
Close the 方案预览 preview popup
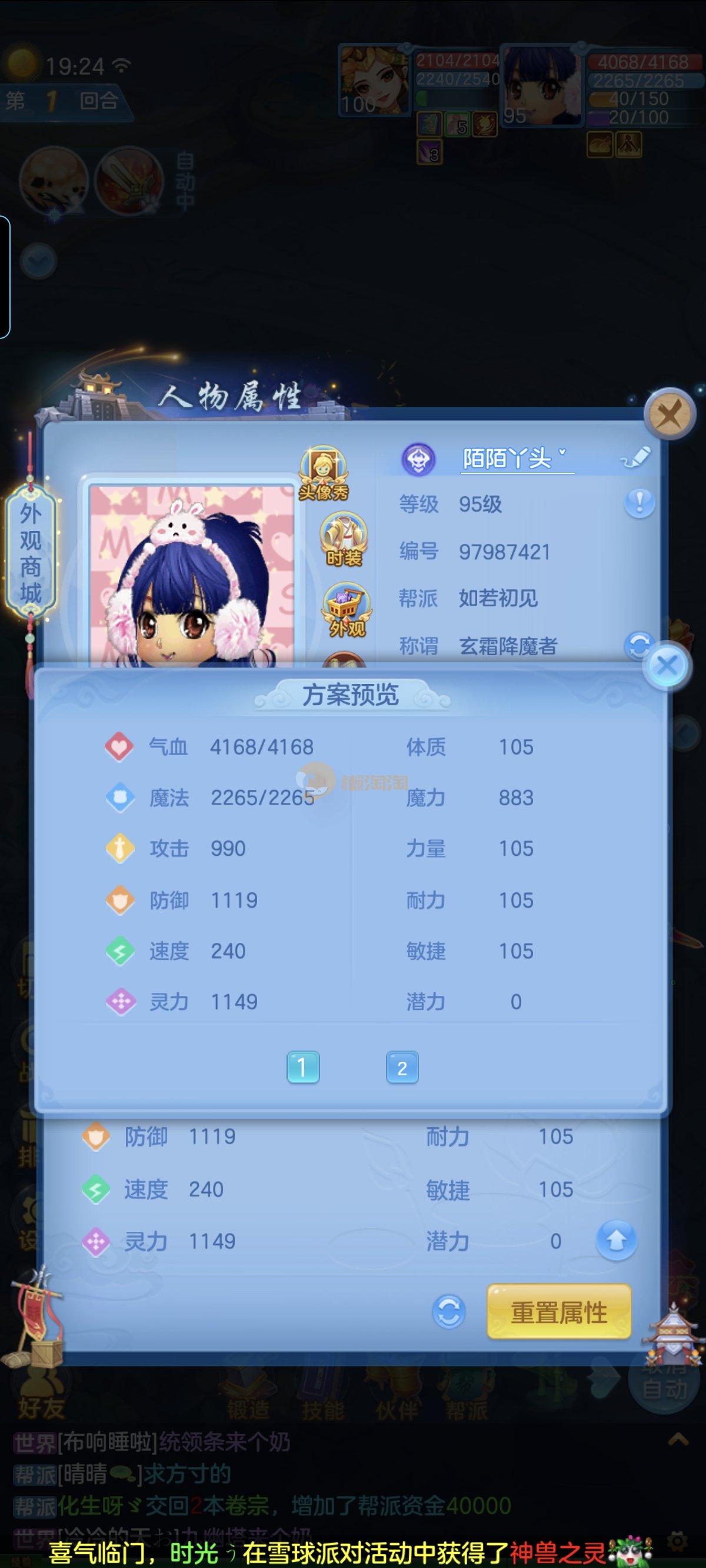668,665
